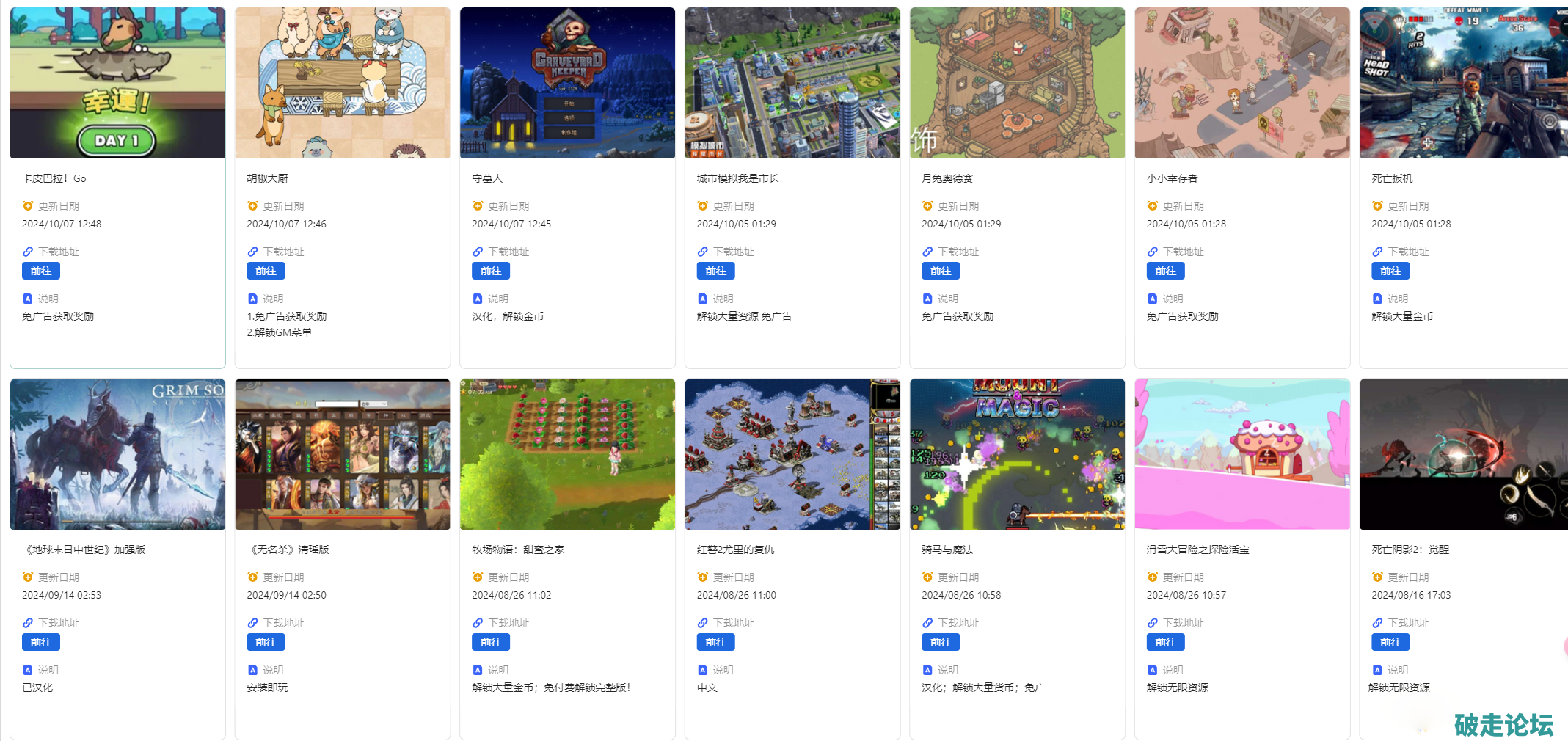This screenshot has width=1568, height=741.
Task: Tap 前往 button under 骑马与魔法
Action: [x=941, y=642]
